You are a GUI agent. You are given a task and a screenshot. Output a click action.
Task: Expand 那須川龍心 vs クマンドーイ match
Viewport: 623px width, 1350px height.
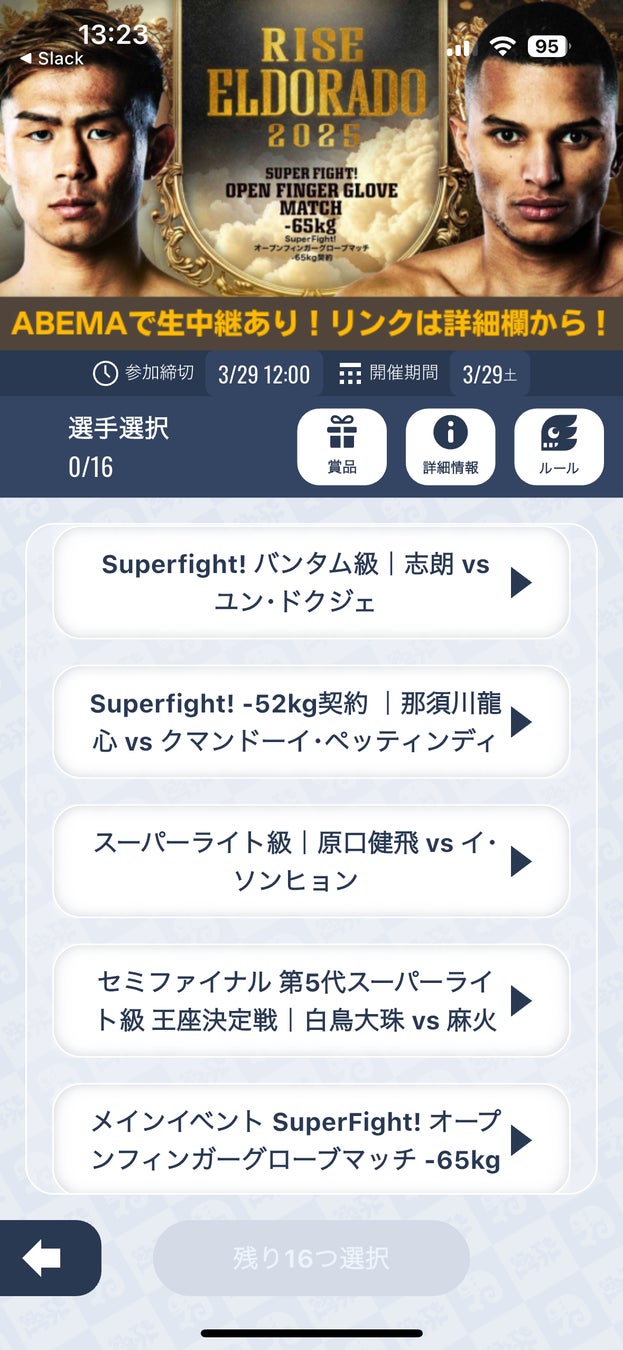tap(311, 722)
